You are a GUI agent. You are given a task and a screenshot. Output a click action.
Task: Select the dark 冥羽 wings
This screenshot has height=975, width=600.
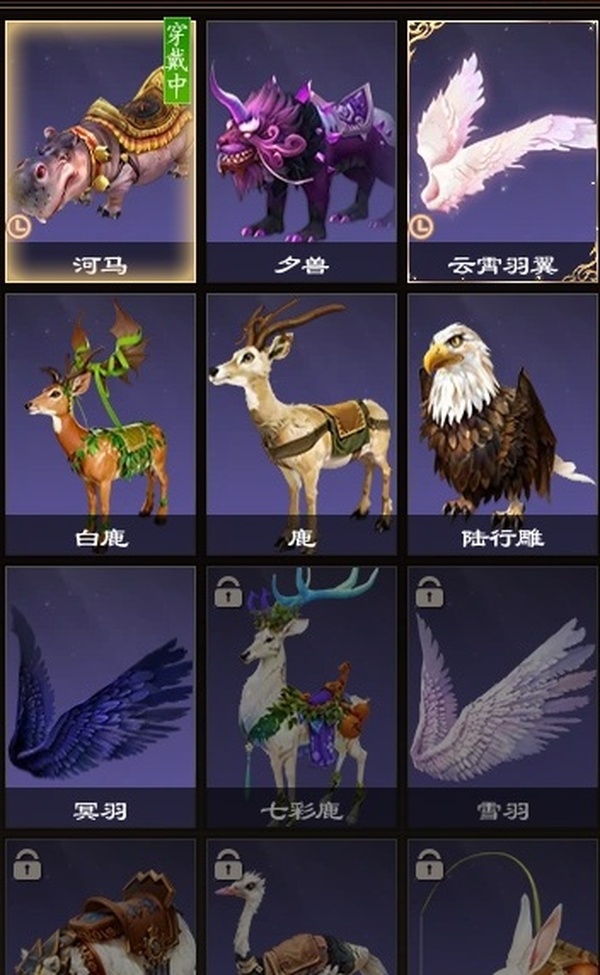(x=100, y=696)
